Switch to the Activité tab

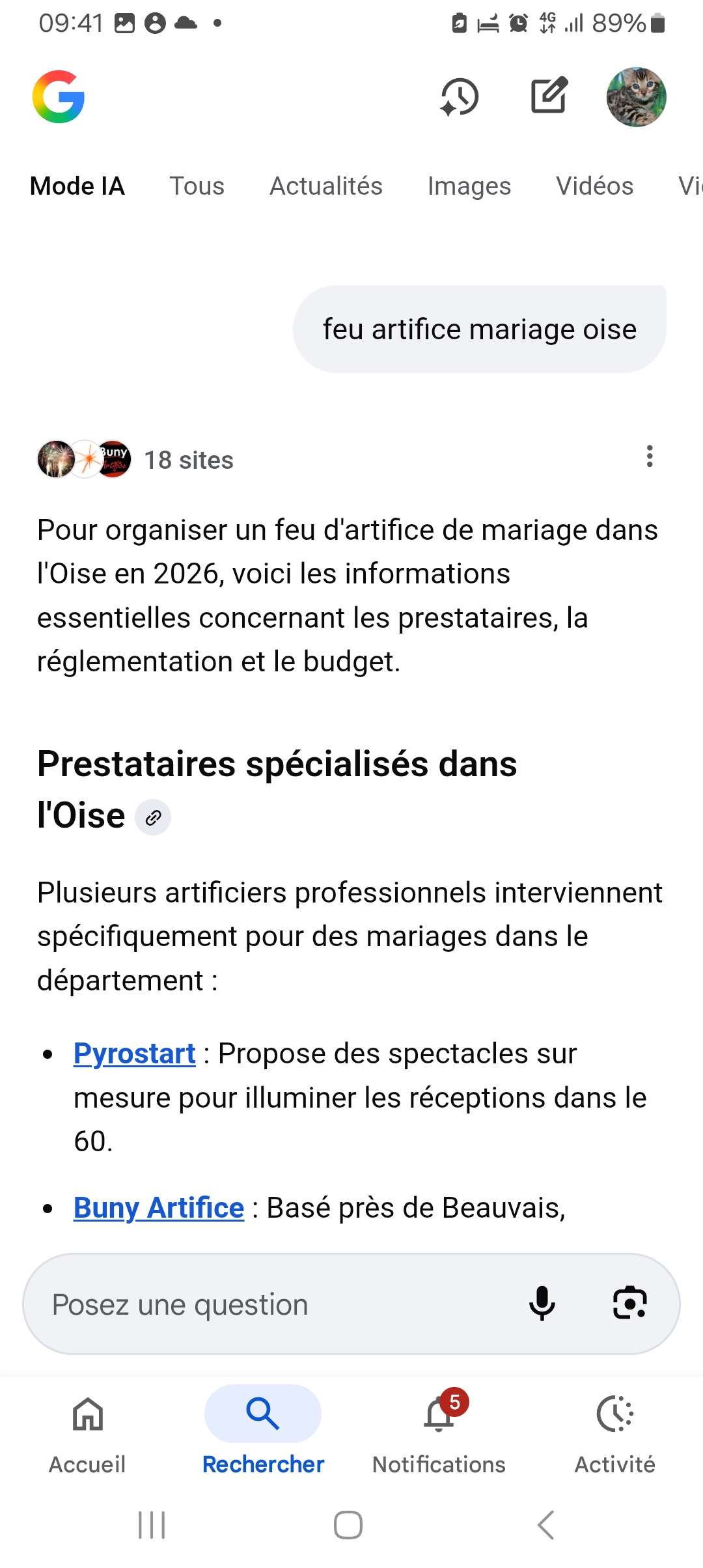614,1430
